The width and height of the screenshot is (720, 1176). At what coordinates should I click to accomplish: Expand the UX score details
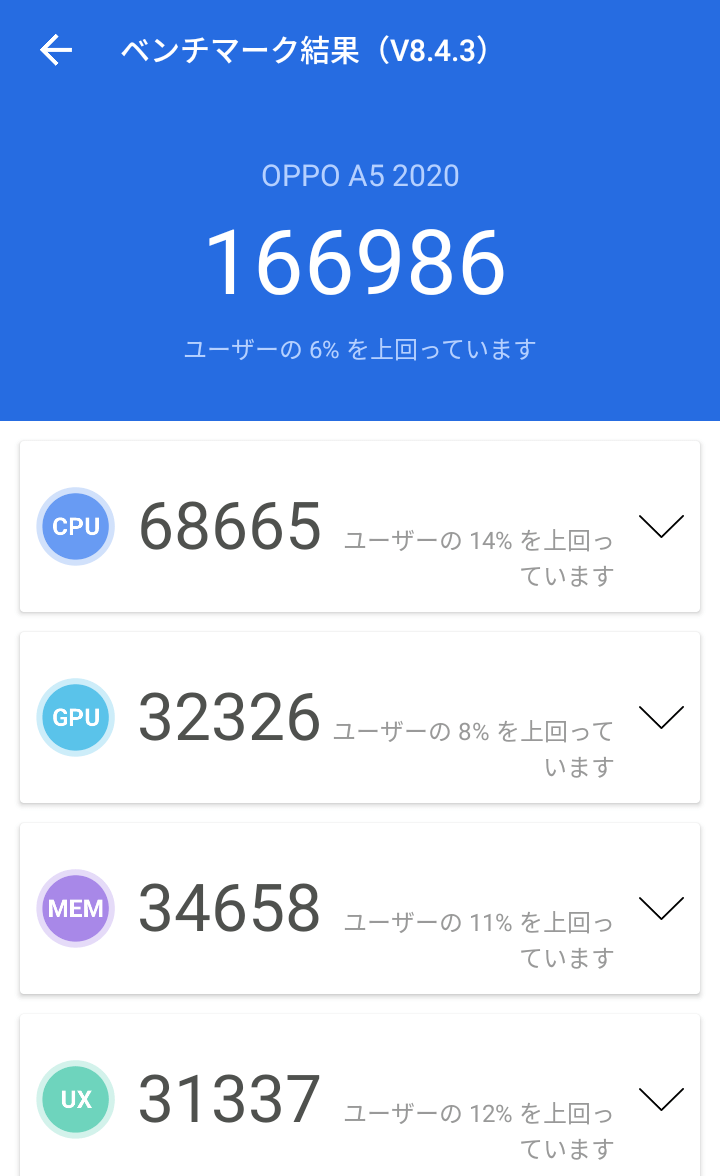[x=661, y=1100]
